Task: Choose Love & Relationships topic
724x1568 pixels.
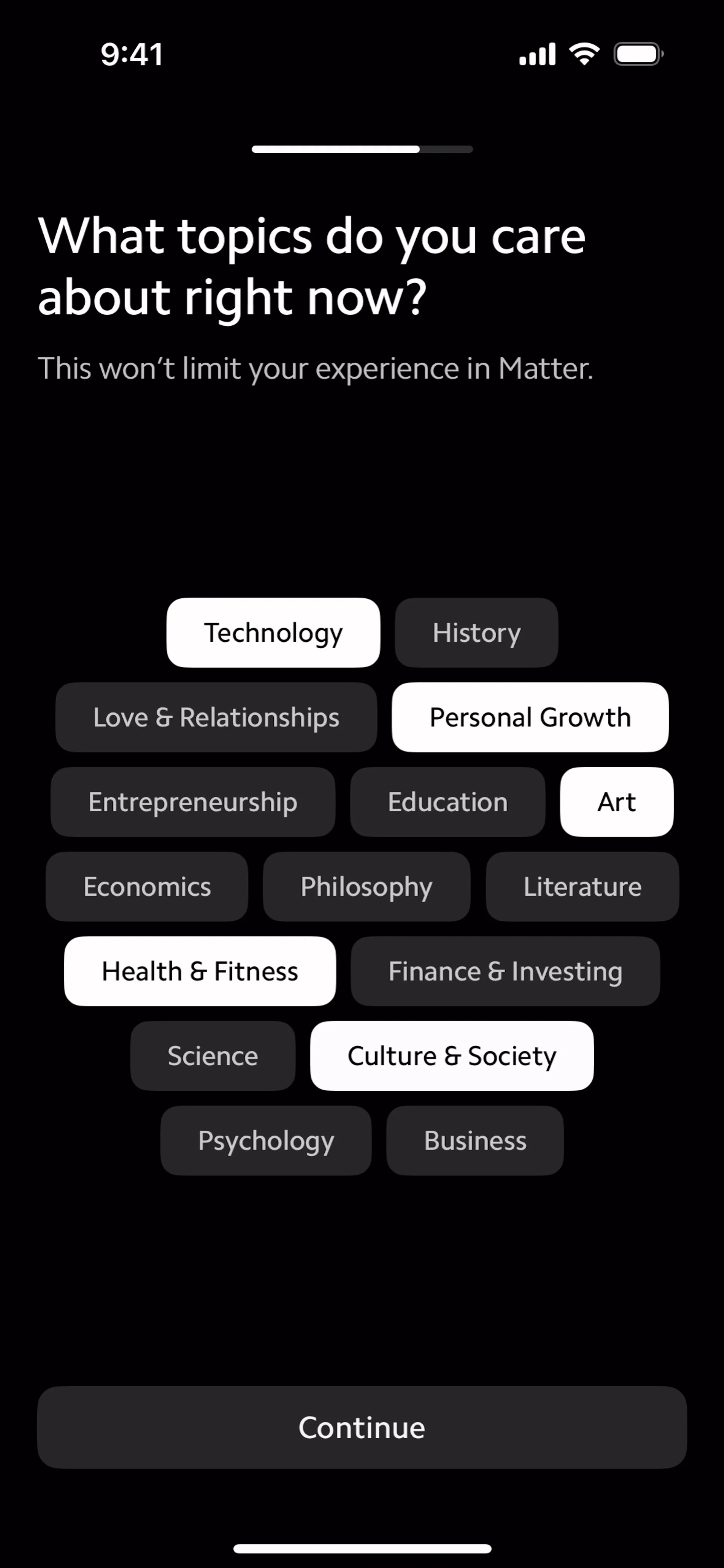Action: point(216,717)
